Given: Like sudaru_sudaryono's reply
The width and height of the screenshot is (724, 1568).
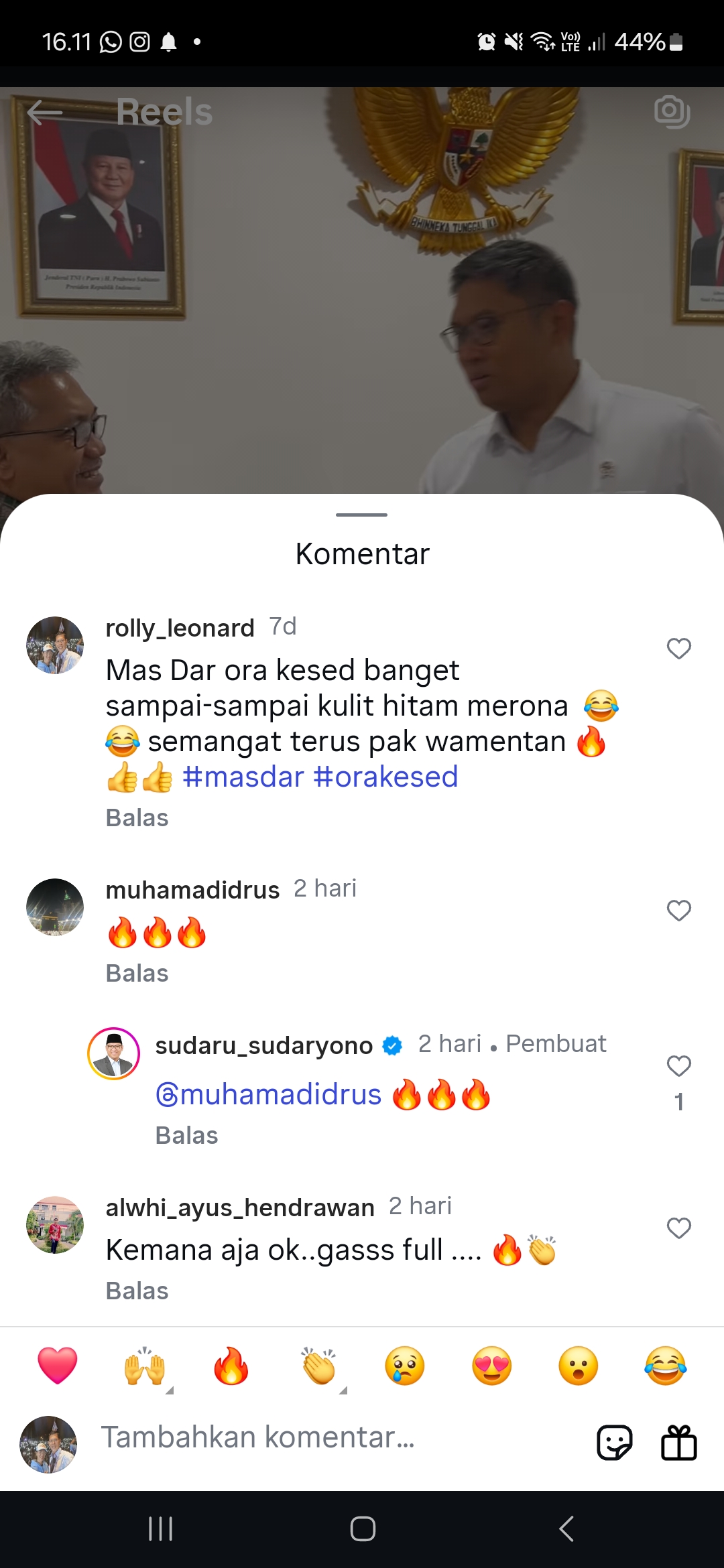Looking at the screenshot, I should coord(678,1065).
